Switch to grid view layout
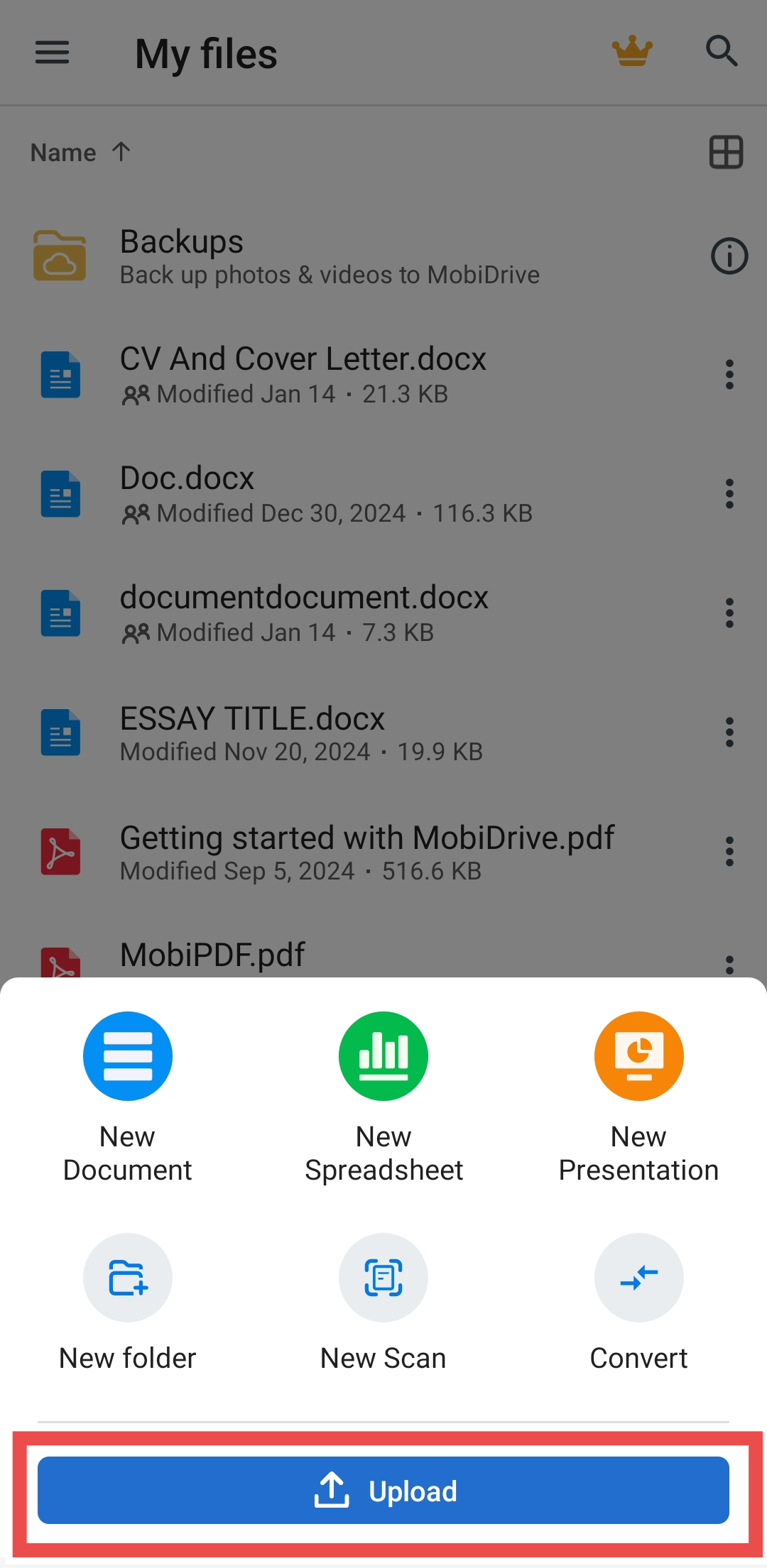Viewport: 767px width, 1568px height. (726, 151)
